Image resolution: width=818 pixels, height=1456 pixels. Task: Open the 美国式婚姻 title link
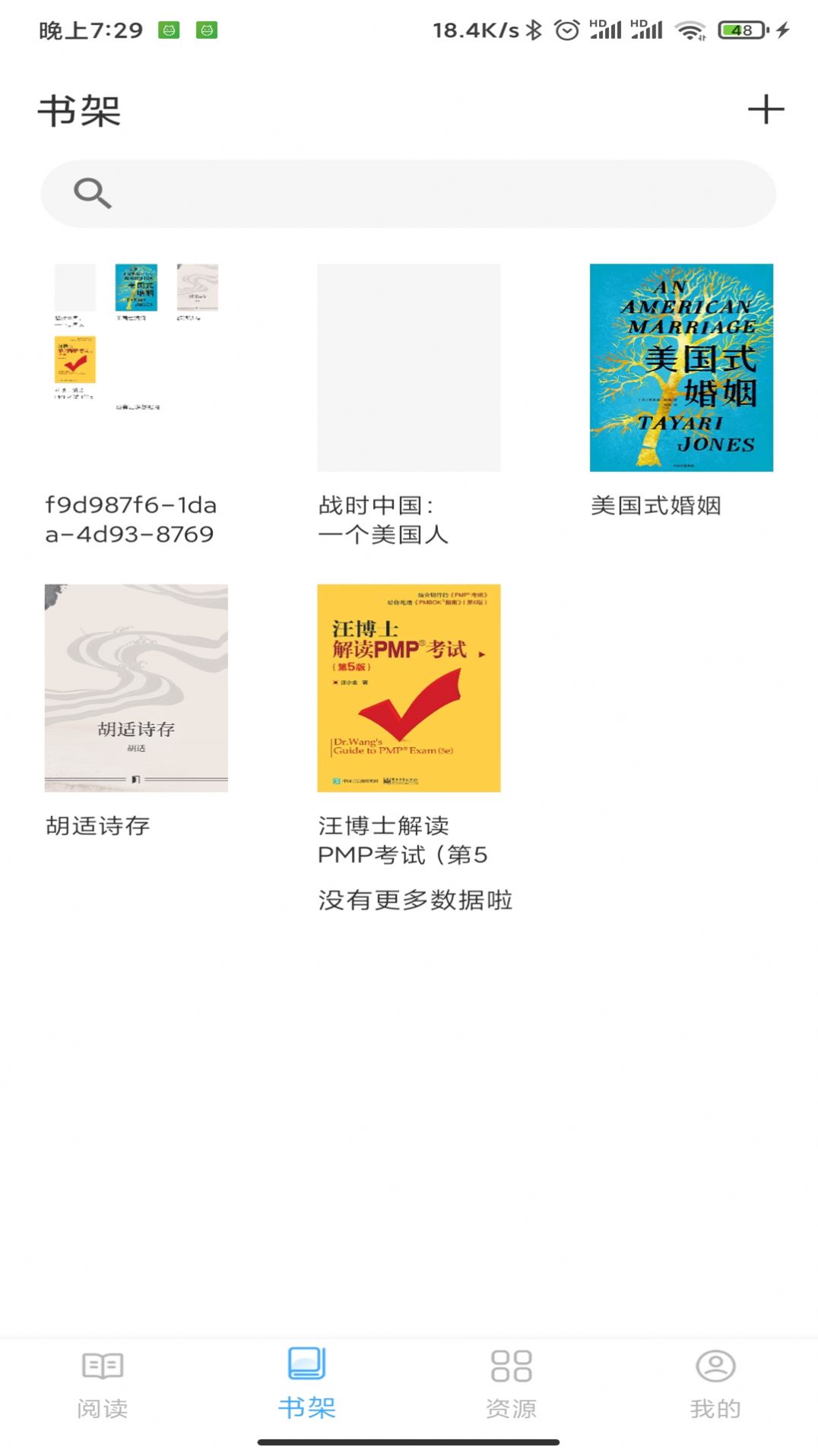coord(658,505)
